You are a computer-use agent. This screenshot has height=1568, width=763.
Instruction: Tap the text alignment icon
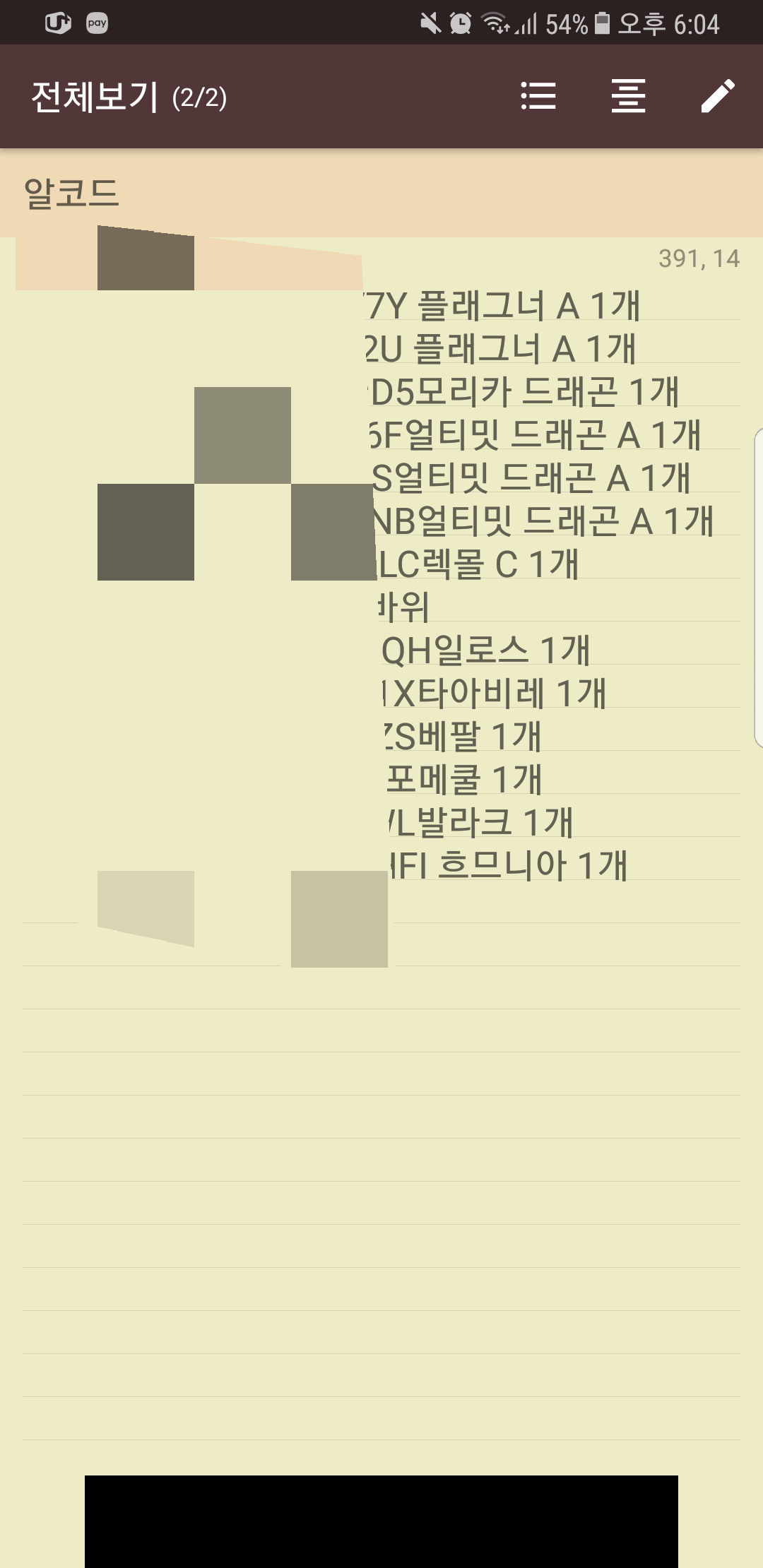tap(628, 96)
